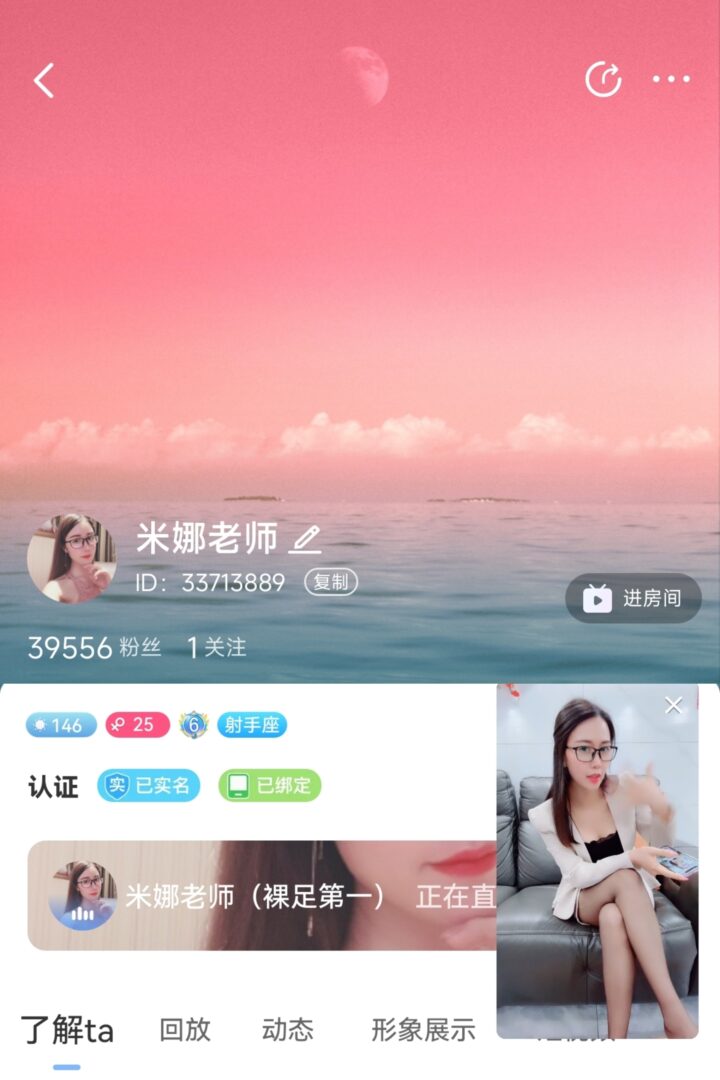The image size is (720, 1080).
Task: Switch to the 形象展示 tab
Action: (x=423, y=1029)
